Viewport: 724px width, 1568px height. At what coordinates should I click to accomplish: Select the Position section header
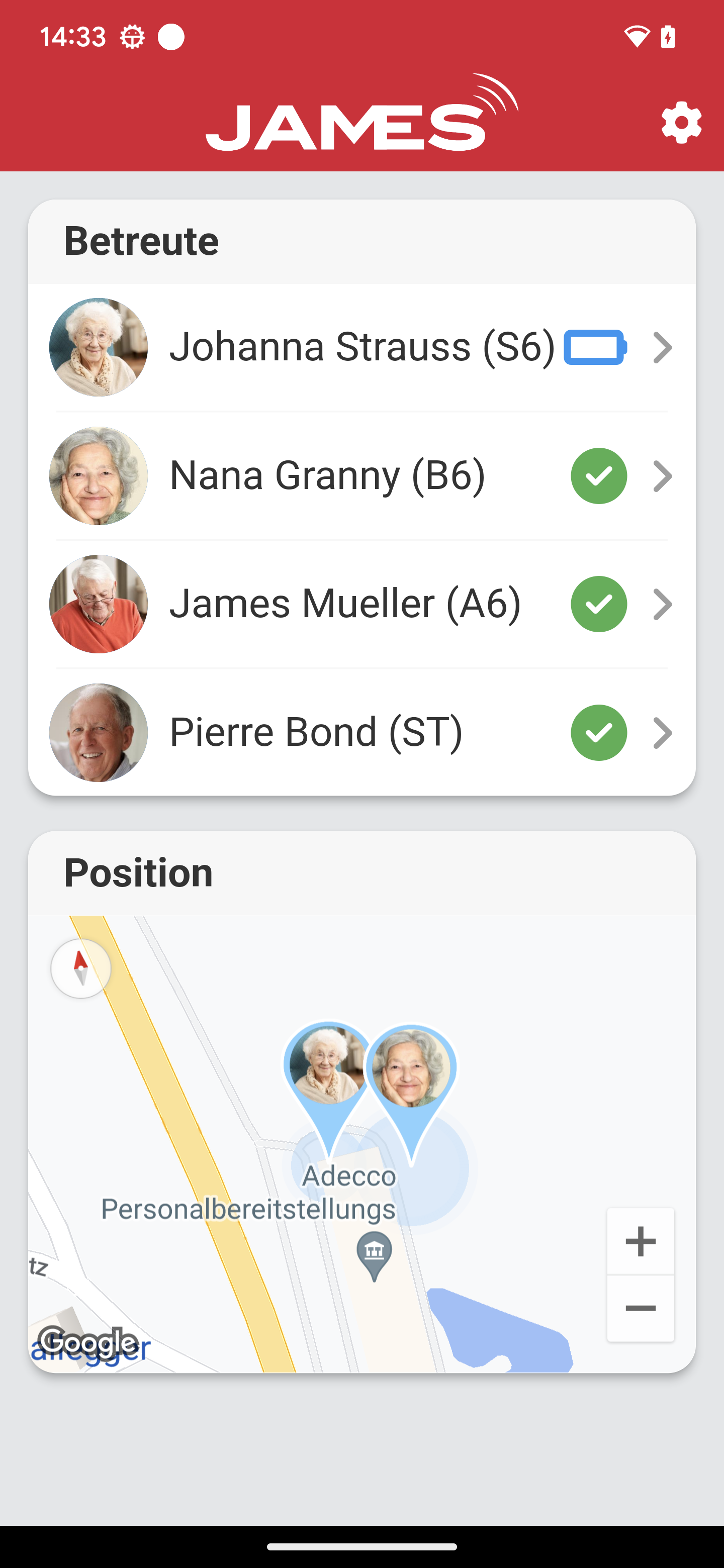[138, 873]
